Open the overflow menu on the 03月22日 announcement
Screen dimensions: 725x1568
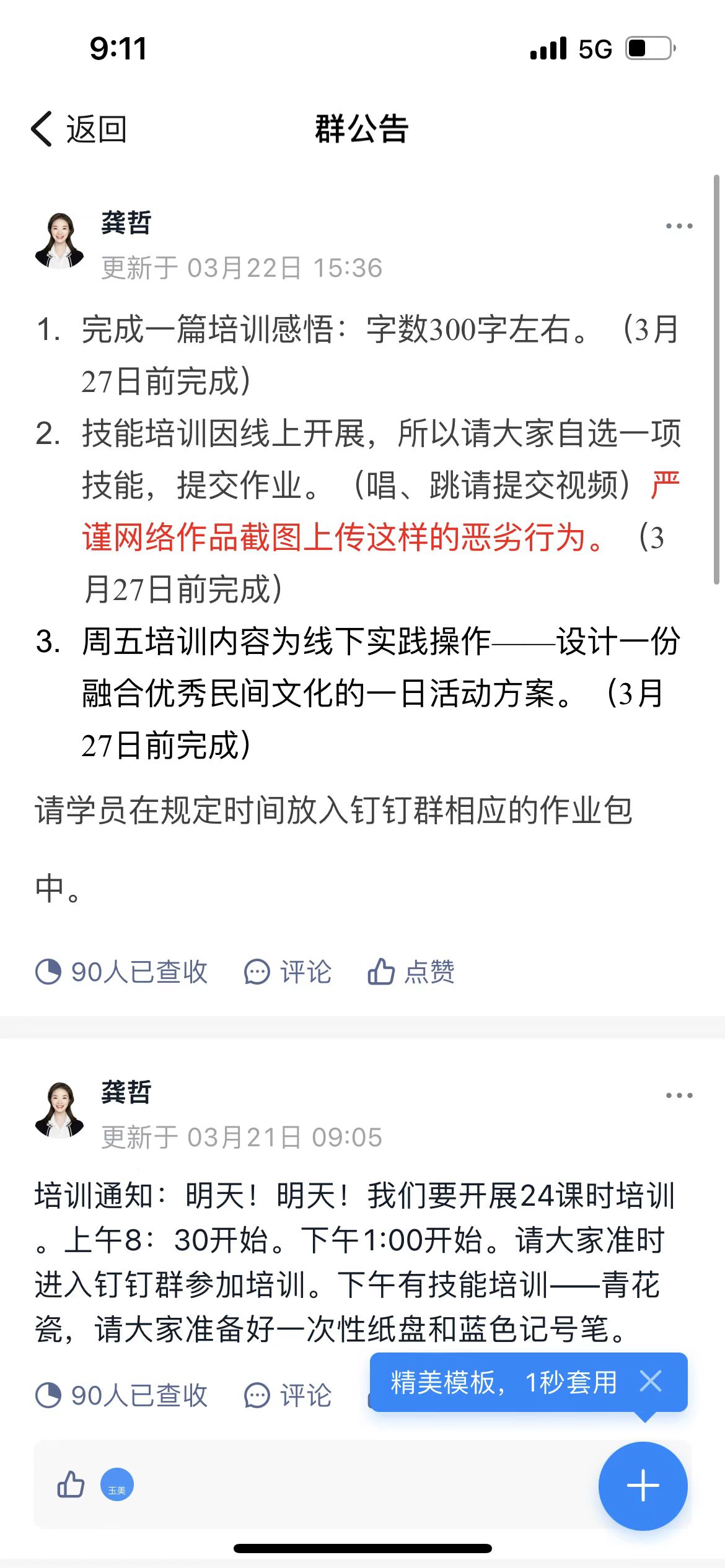pos(679,227)
